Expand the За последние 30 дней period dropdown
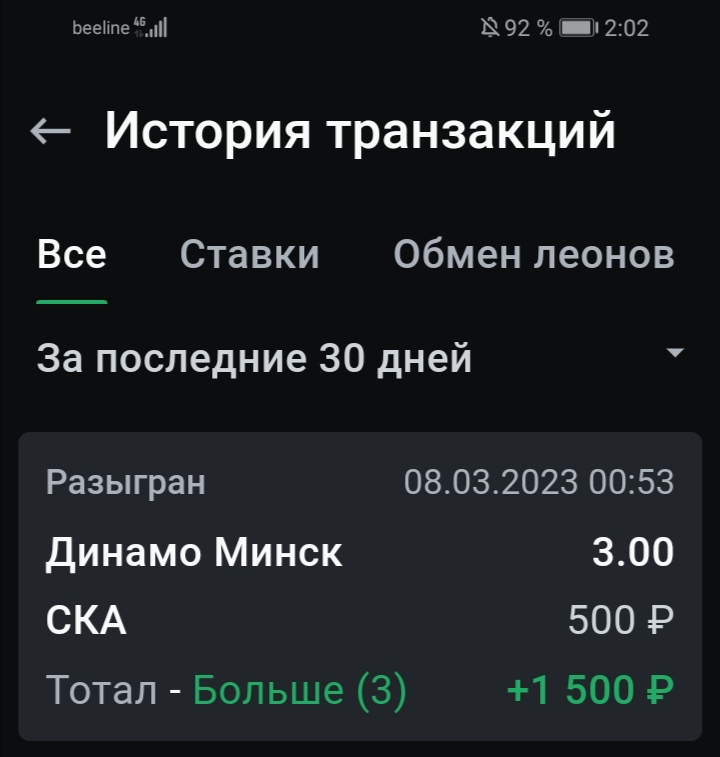The height and width of the screenshot is (757, 720). point(360,357)
